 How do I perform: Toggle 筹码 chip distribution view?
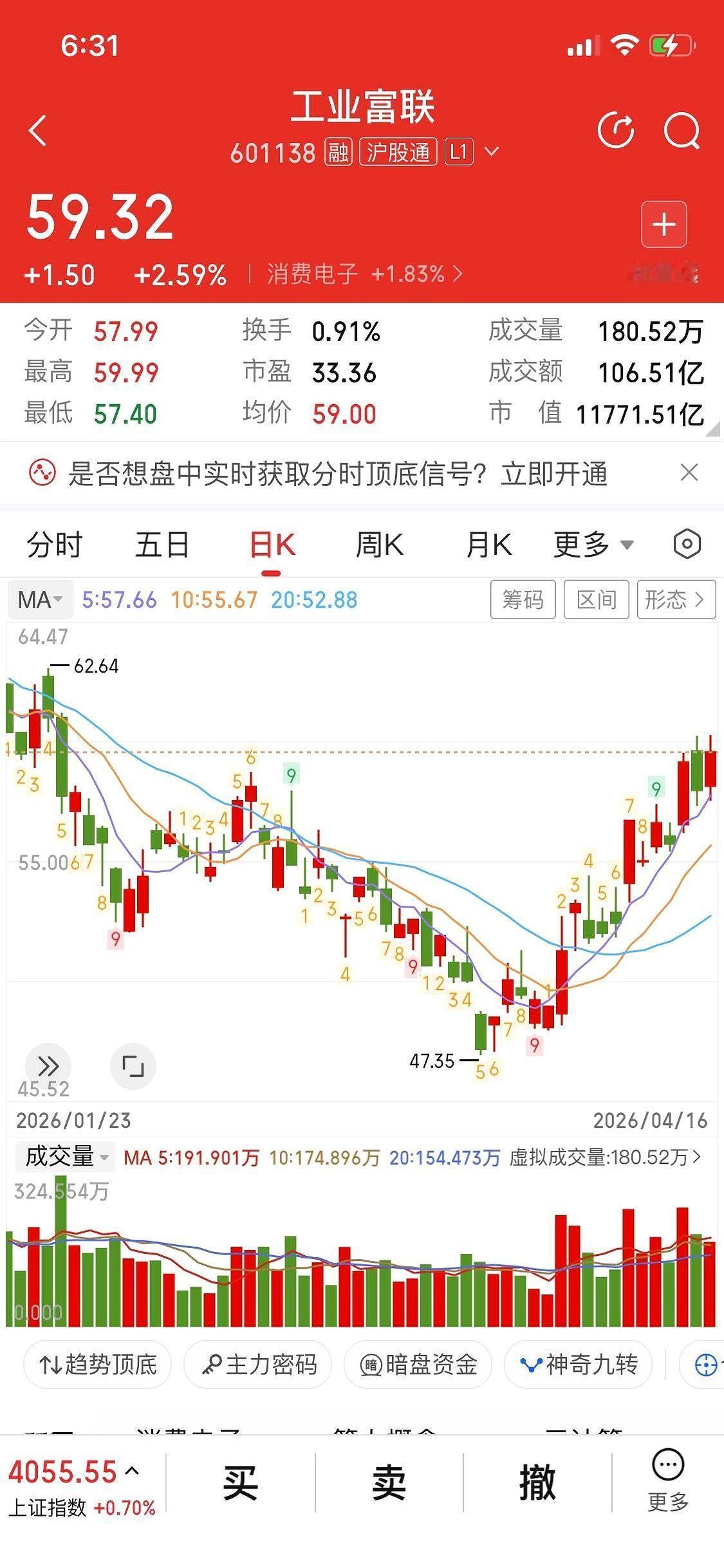523,599
